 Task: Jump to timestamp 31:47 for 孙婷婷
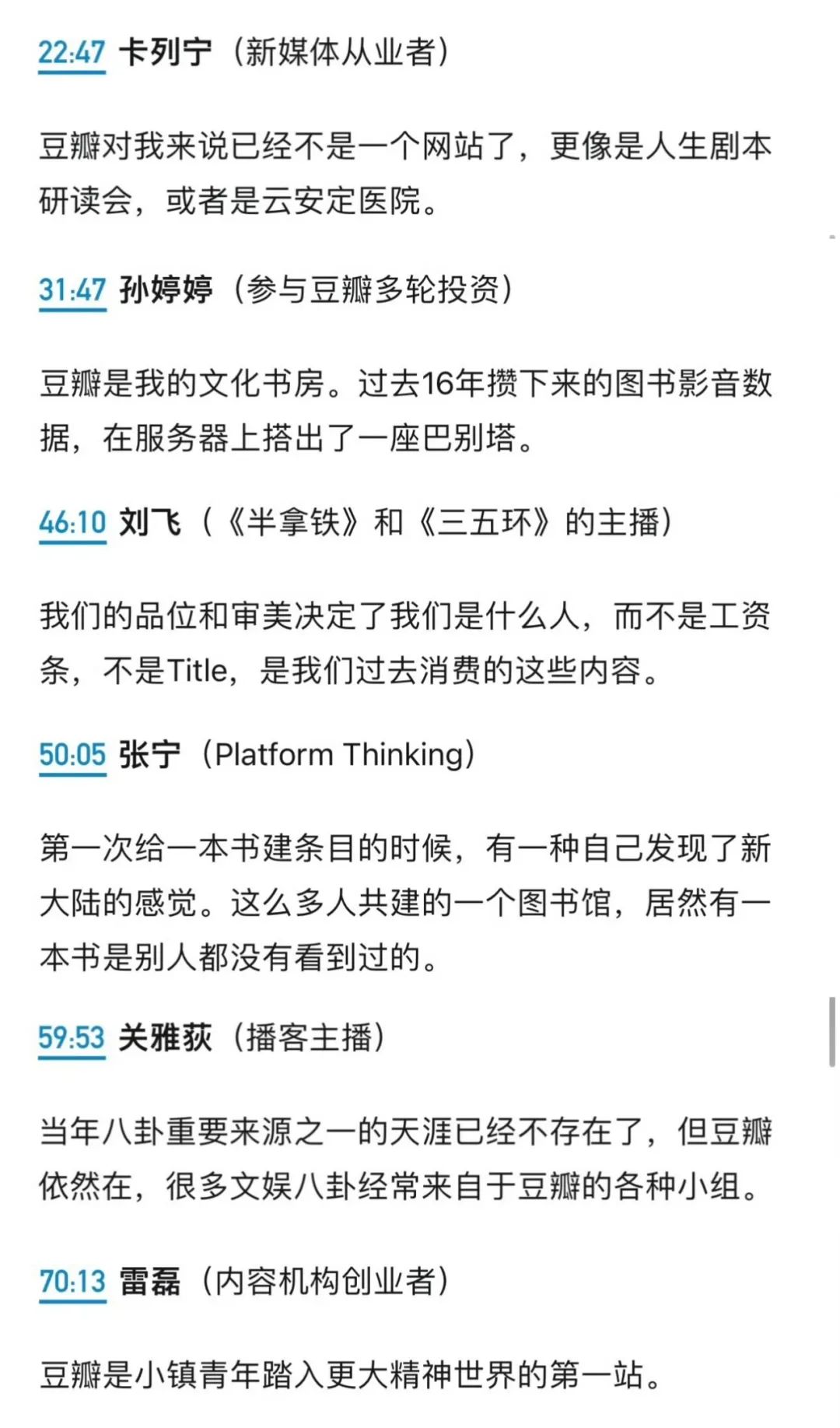(x=72, y=289)
